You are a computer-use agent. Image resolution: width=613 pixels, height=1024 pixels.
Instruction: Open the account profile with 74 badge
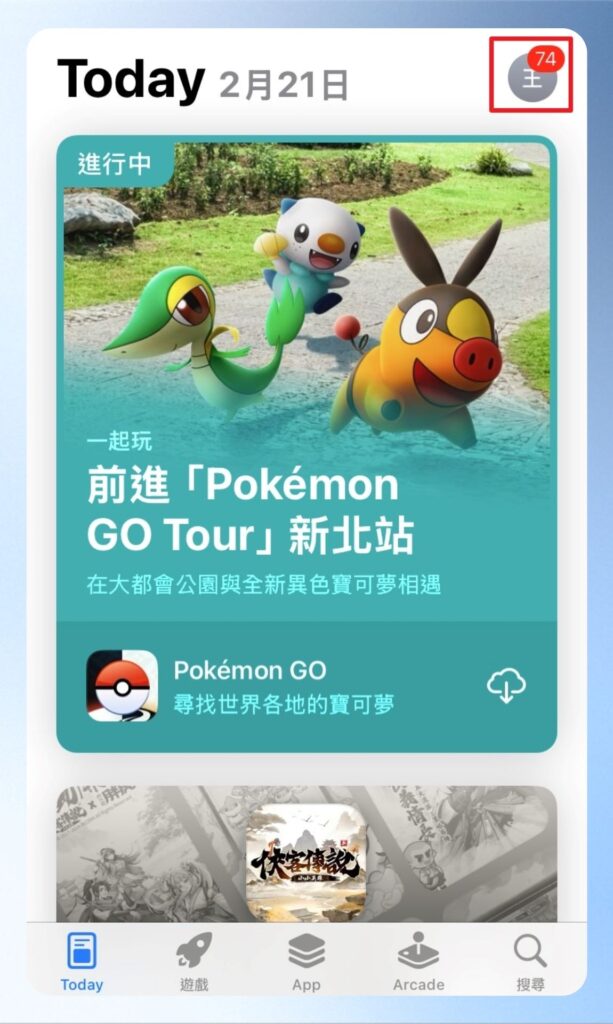[531, 77]
